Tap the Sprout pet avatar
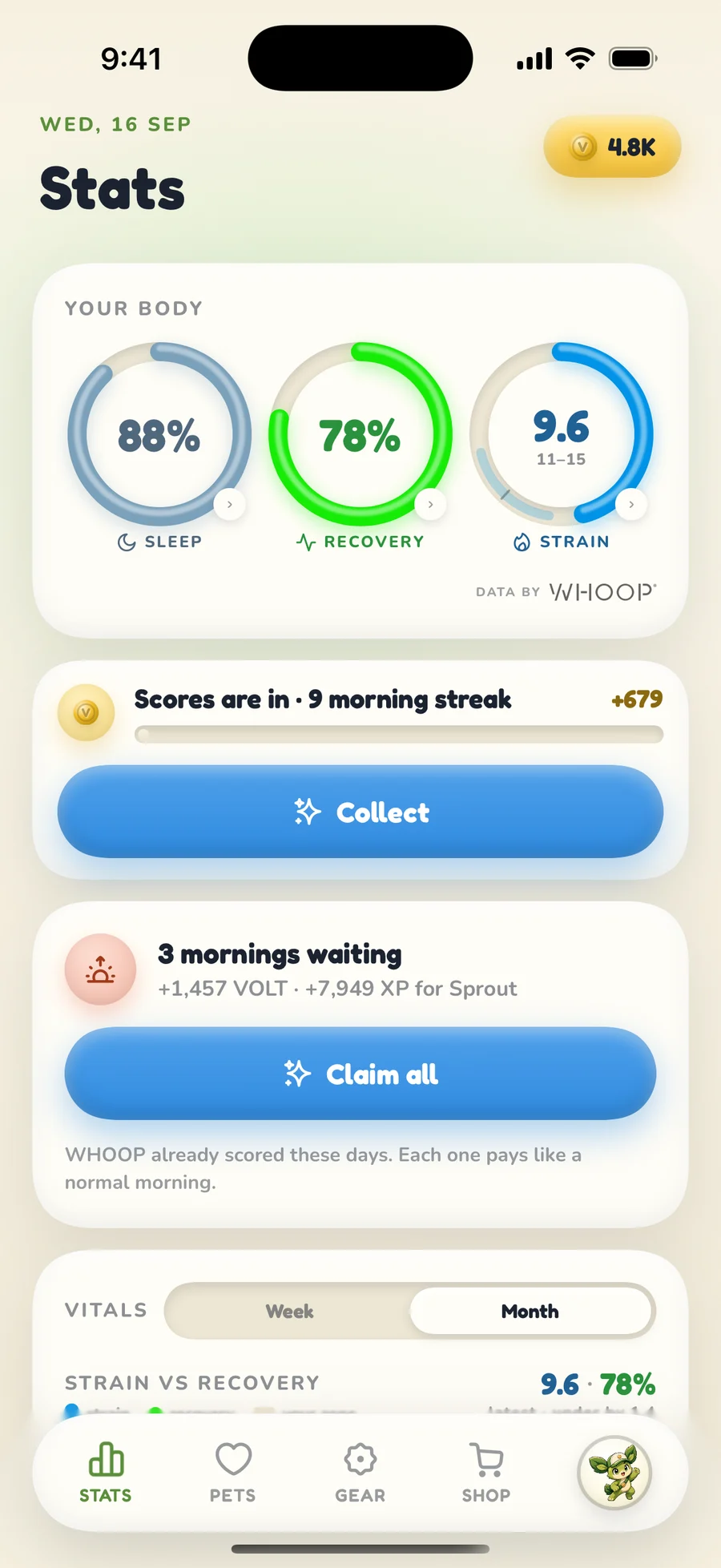Screen dimensions: 721x1568 point(614,1473)
